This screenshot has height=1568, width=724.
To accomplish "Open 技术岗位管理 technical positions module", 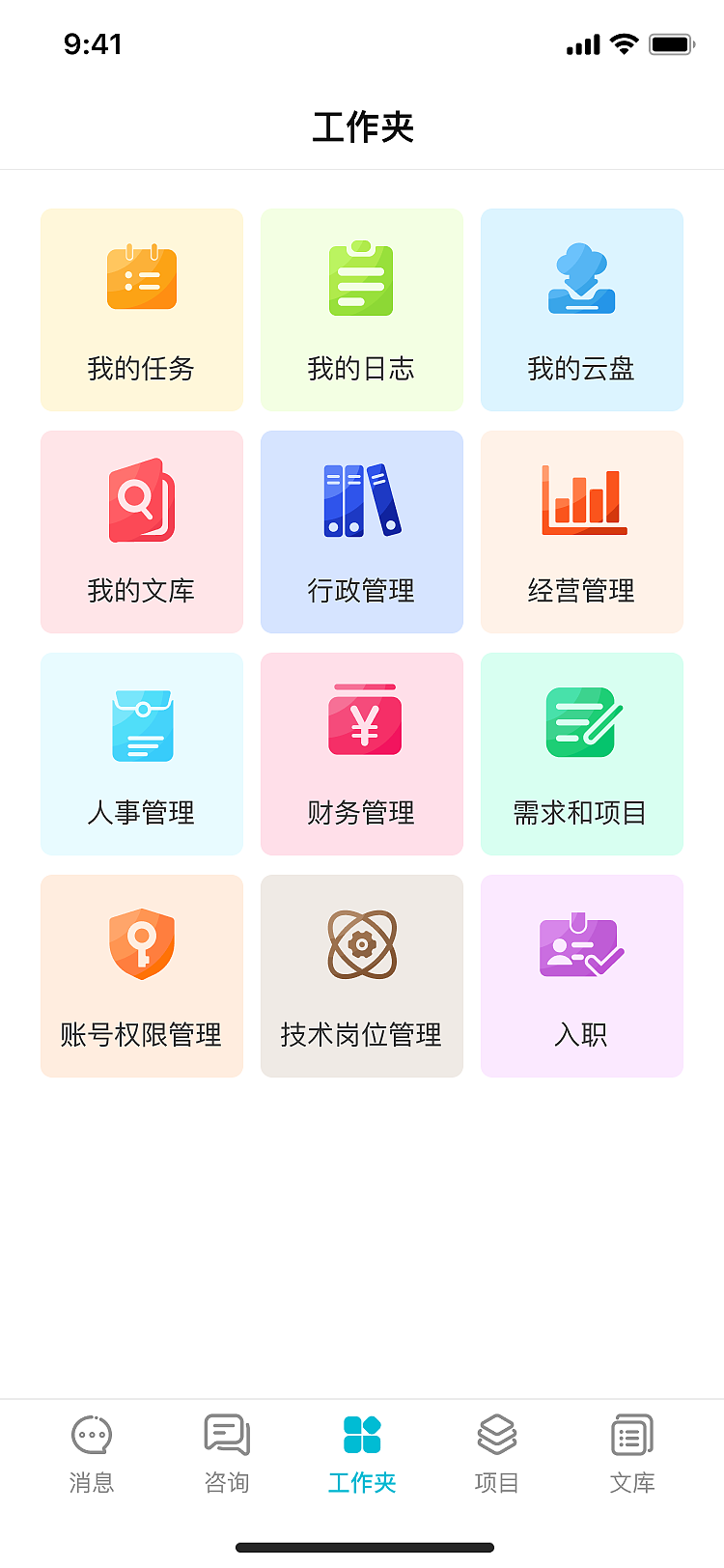I will coord(361,975).
